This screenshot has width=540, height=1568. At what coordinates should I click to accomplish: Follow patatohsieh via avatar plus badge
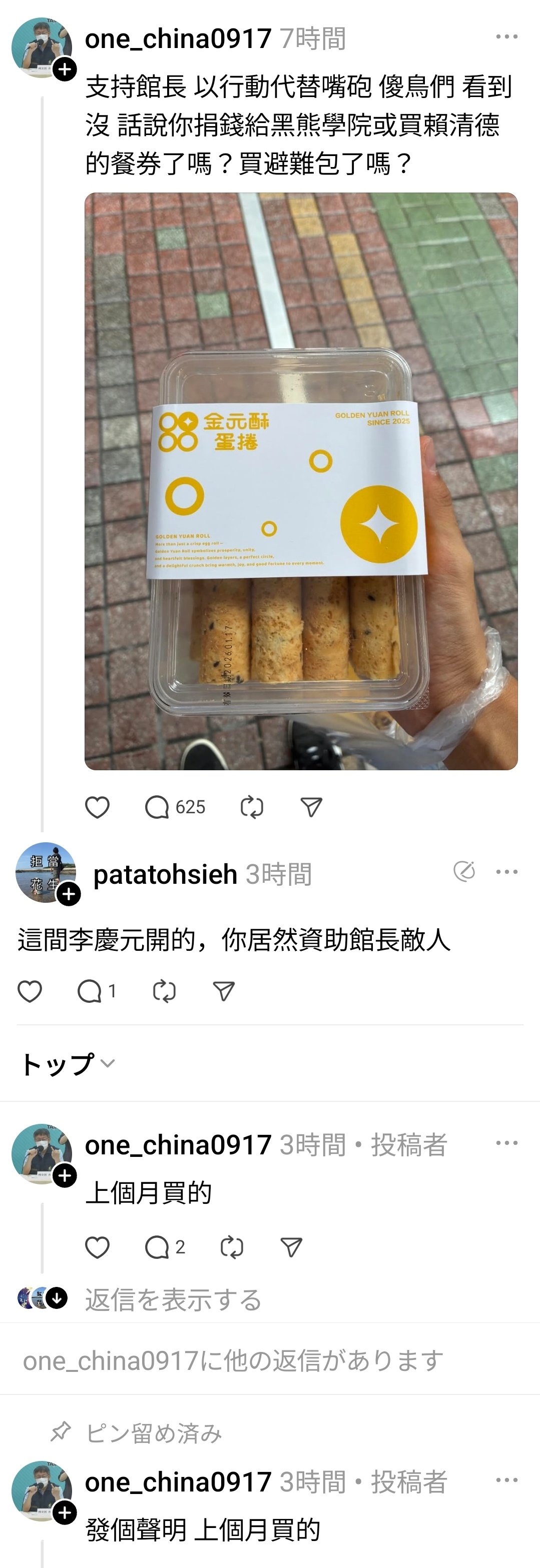(x=69, y=894)
